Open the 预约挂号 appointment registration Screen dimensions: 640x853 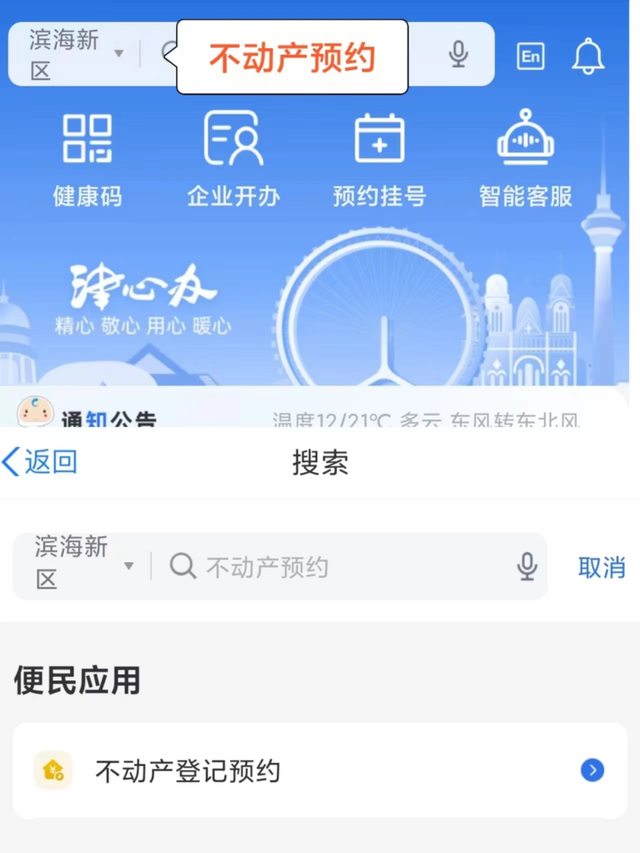coord(379,160)
